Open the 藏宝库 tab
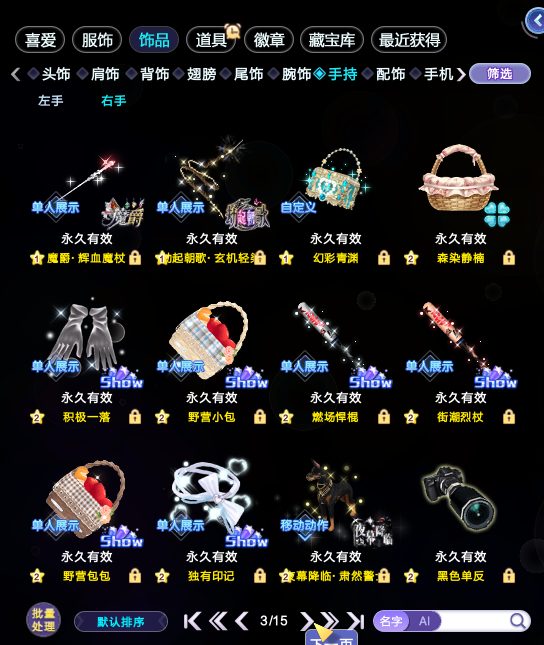 (x=332, y=40)
